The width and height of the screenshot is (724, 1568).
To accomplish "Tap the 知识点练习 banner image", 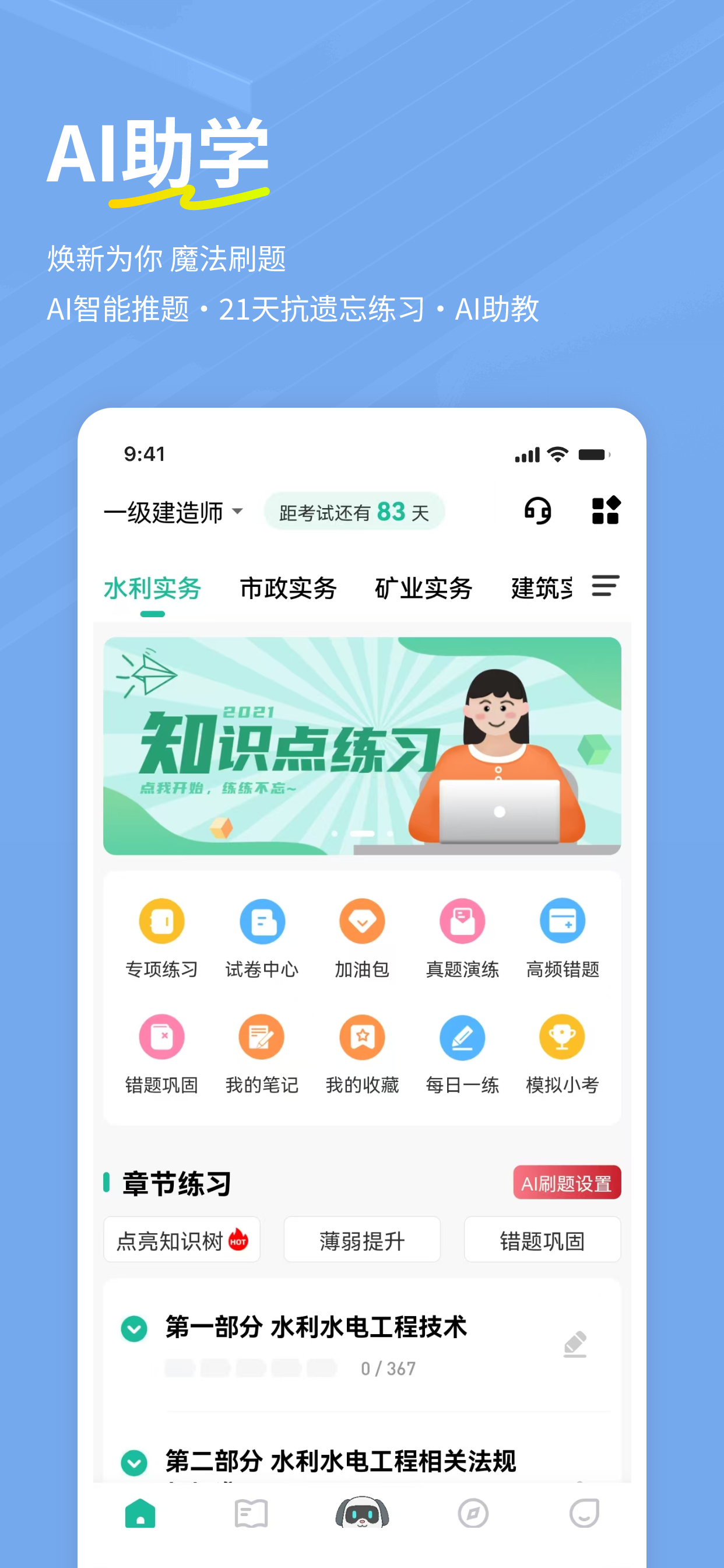I will coord(363,745).
